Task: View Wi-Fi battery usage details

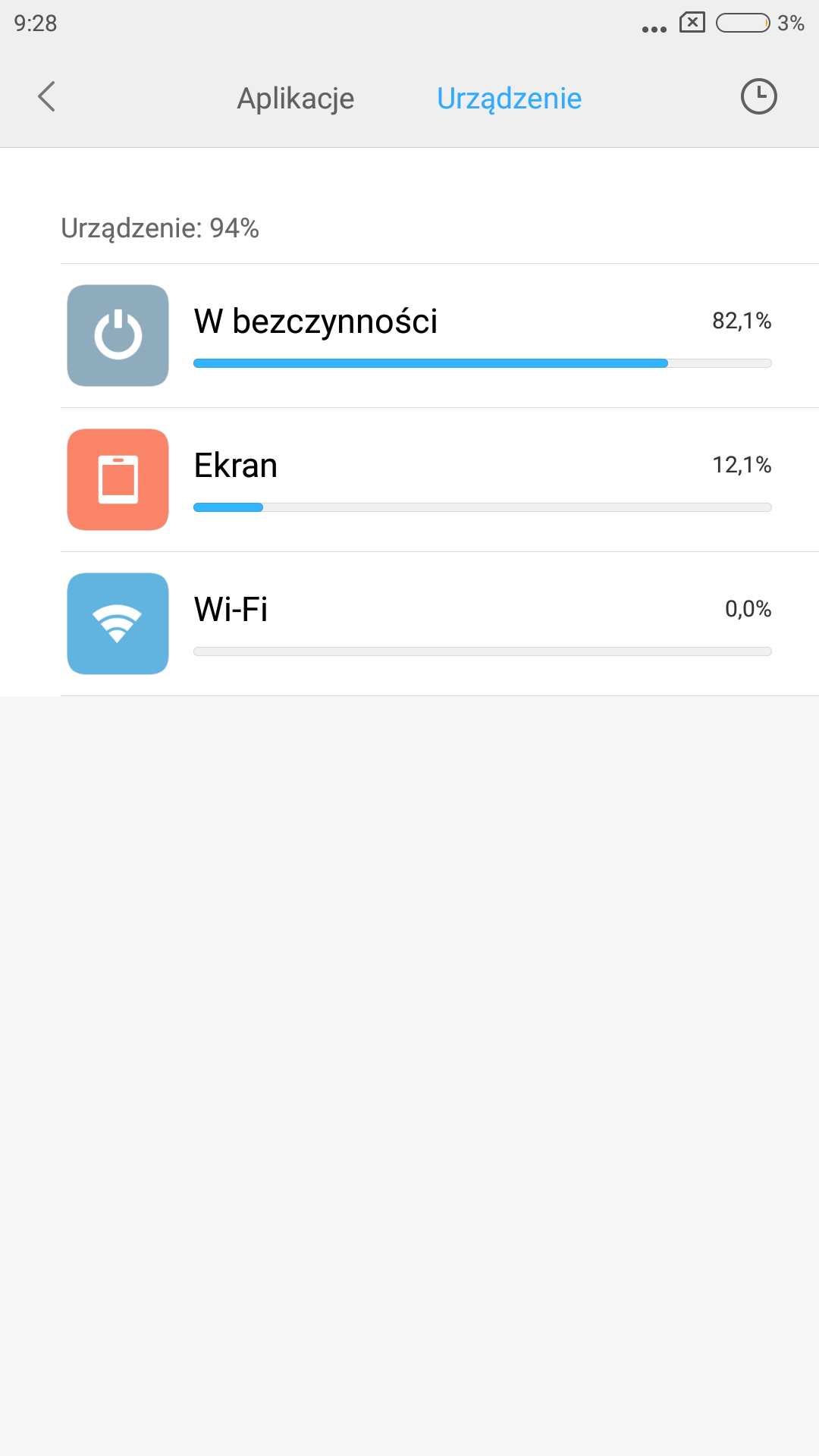Action: (x=440, y=624)
